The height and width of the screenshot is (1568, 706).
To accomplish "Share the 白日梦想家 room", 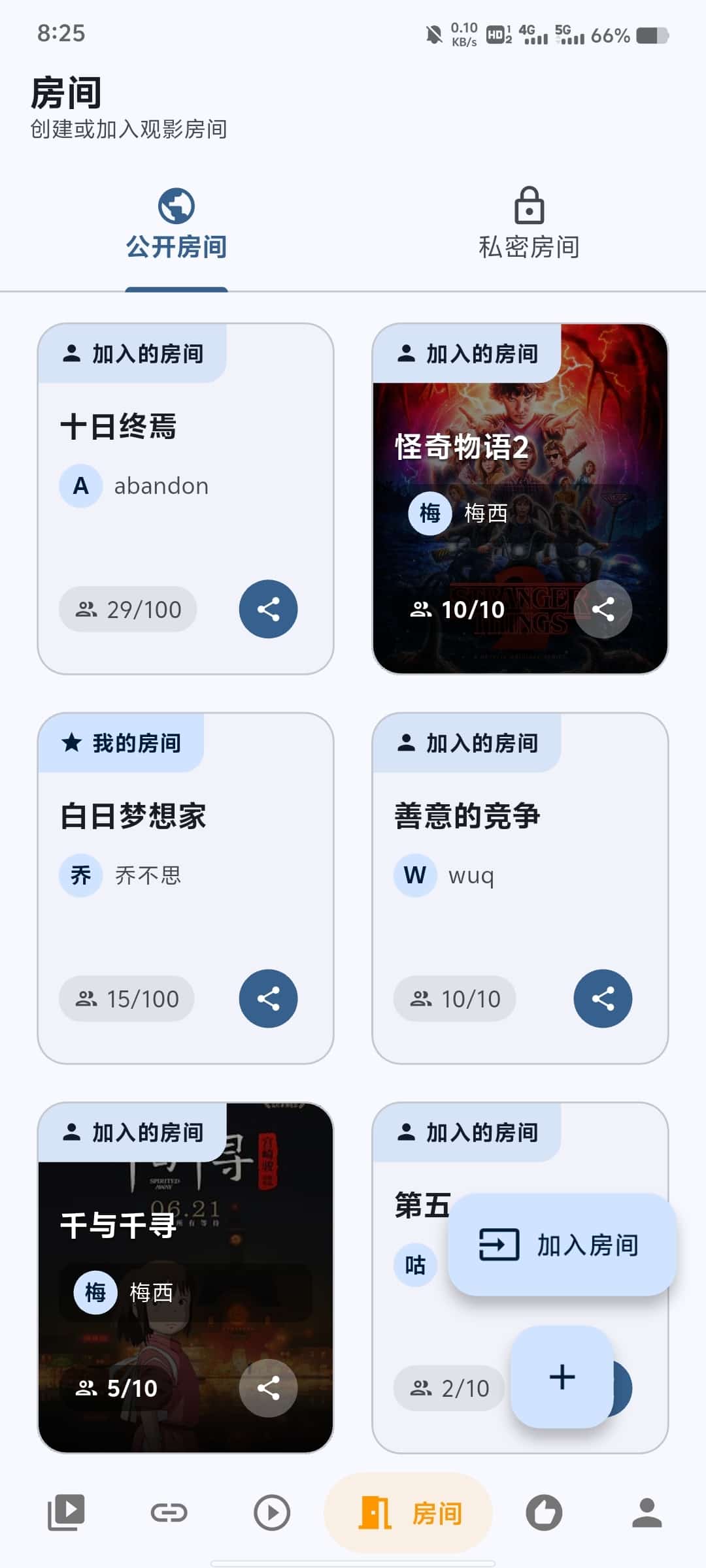I will tap(268, 998).
